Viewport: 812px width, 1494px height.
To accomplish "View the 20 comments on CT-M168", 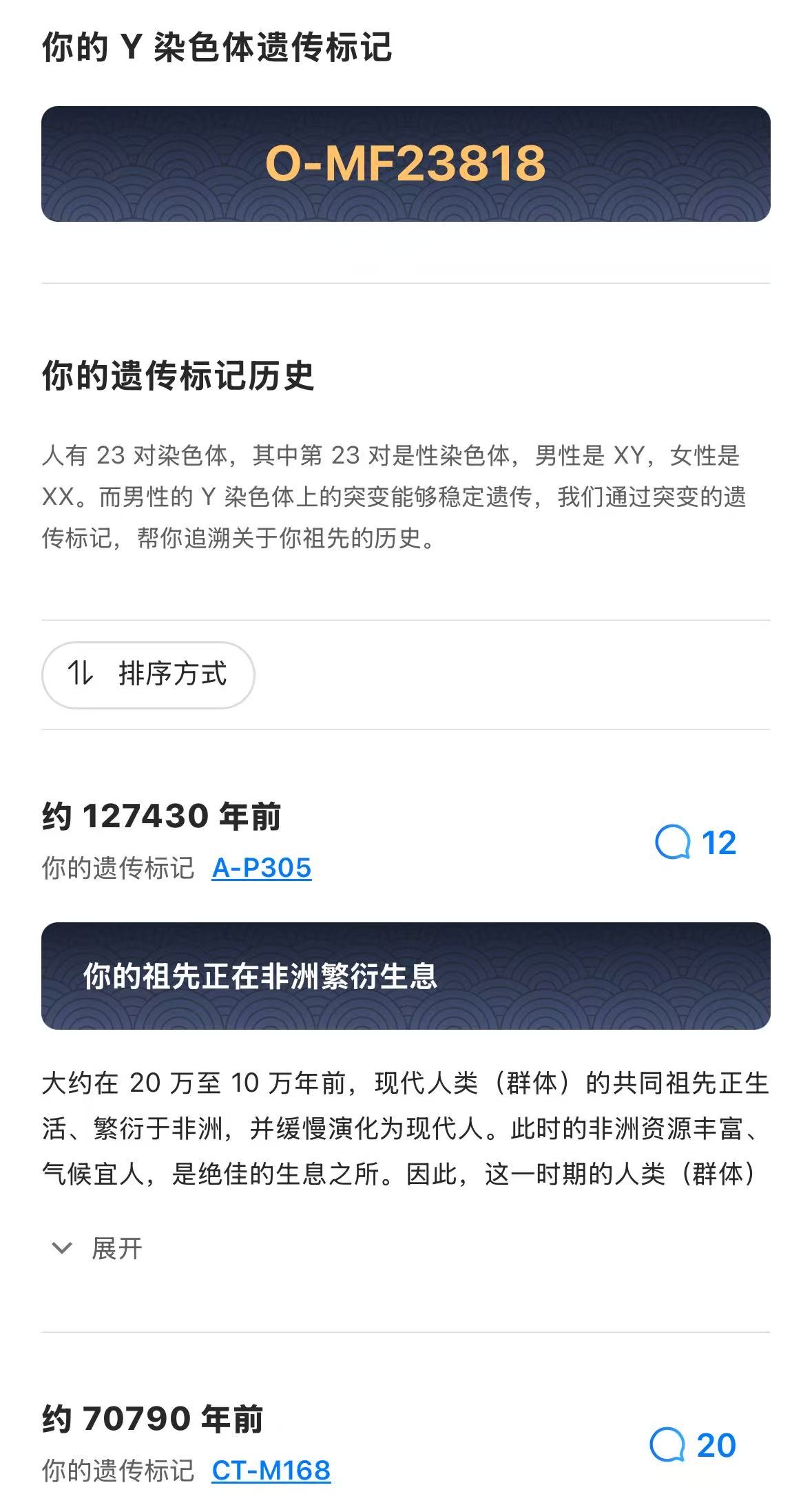I will [693, 1445].
